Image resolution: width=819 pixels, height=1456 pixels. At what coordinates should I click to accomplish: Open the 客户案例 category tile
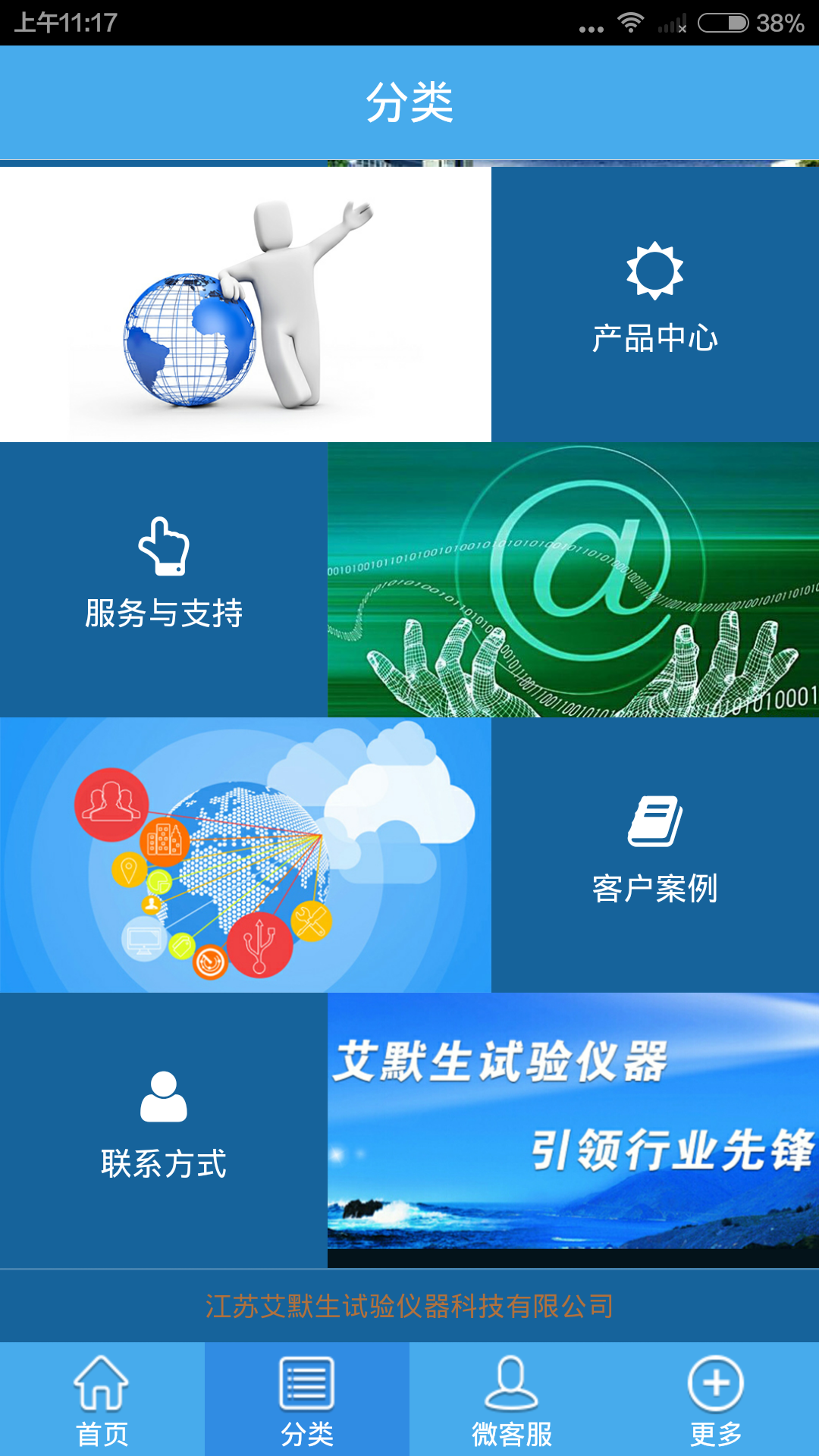point(655,855)
